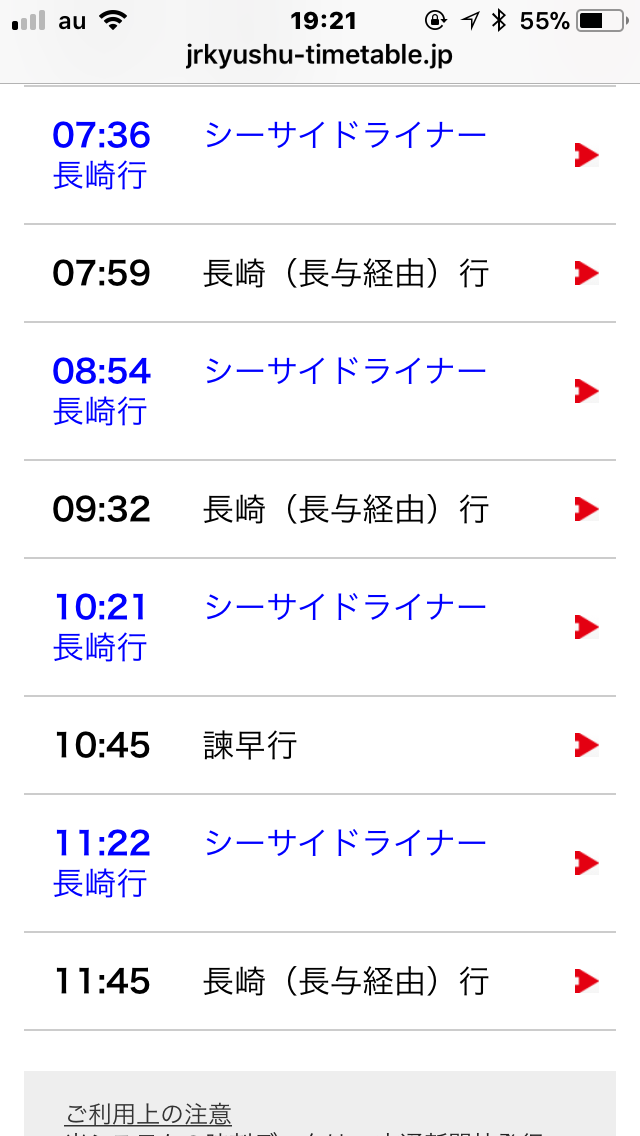This screenshot has width=640, height=1136.
Task: Open the 09:32 長崎（長与経由）行 row
Action: coord(320,509)
